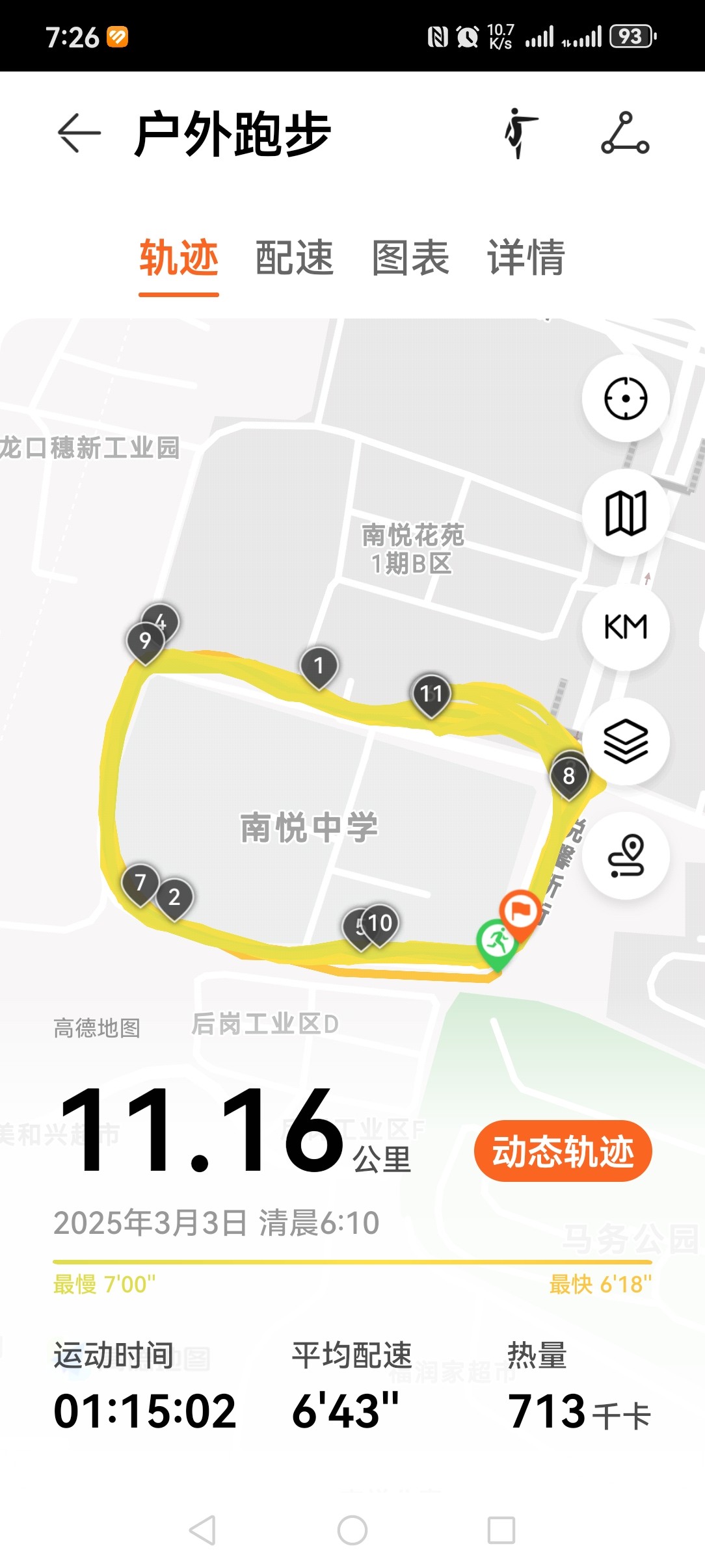This screenshot has height=1568, width=705.
Task: Tap the system home button
Action: coord(352,1530)
